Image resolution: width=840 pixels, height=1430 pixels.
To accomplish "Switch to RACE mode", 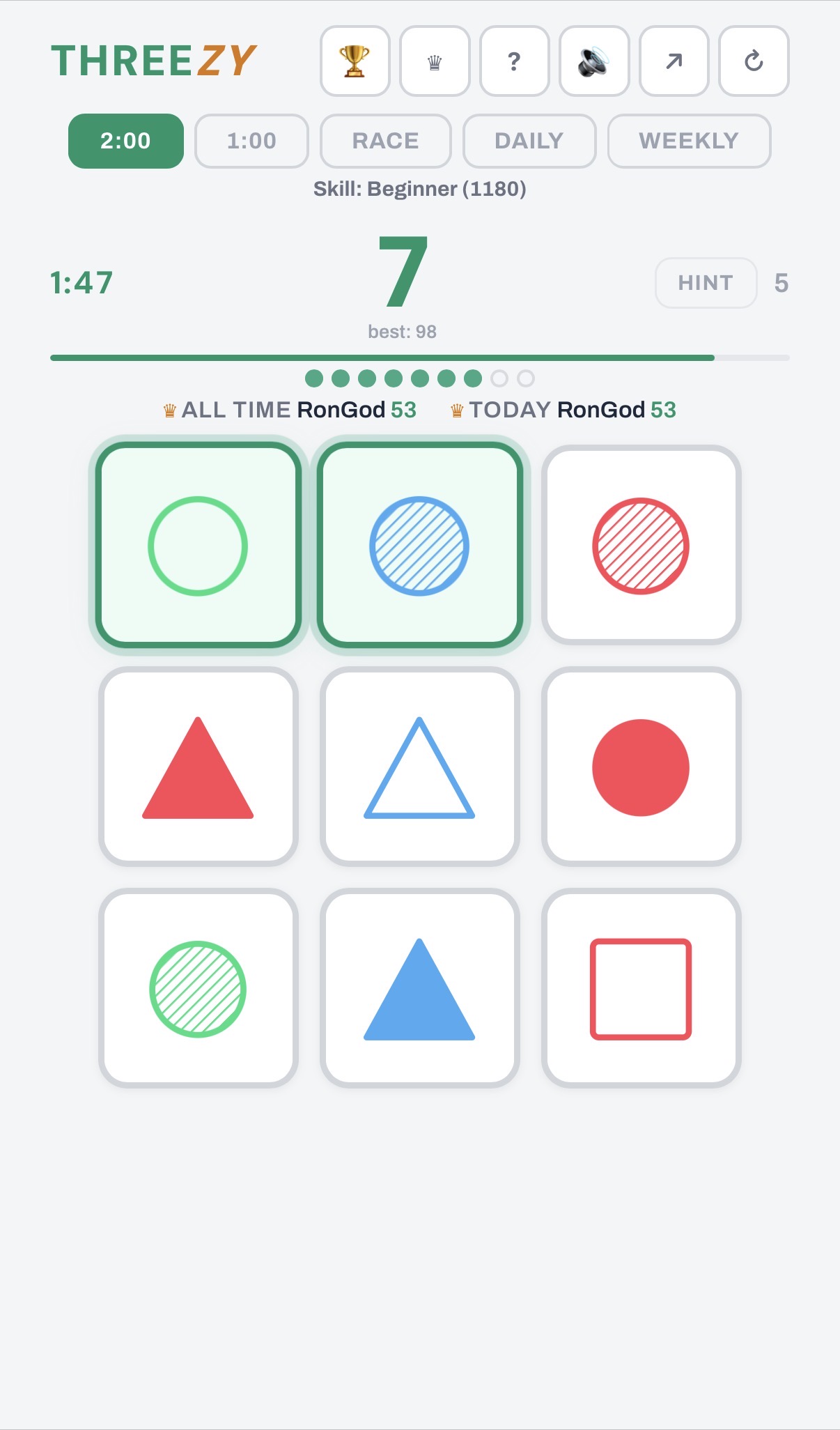I will (385, 141).
